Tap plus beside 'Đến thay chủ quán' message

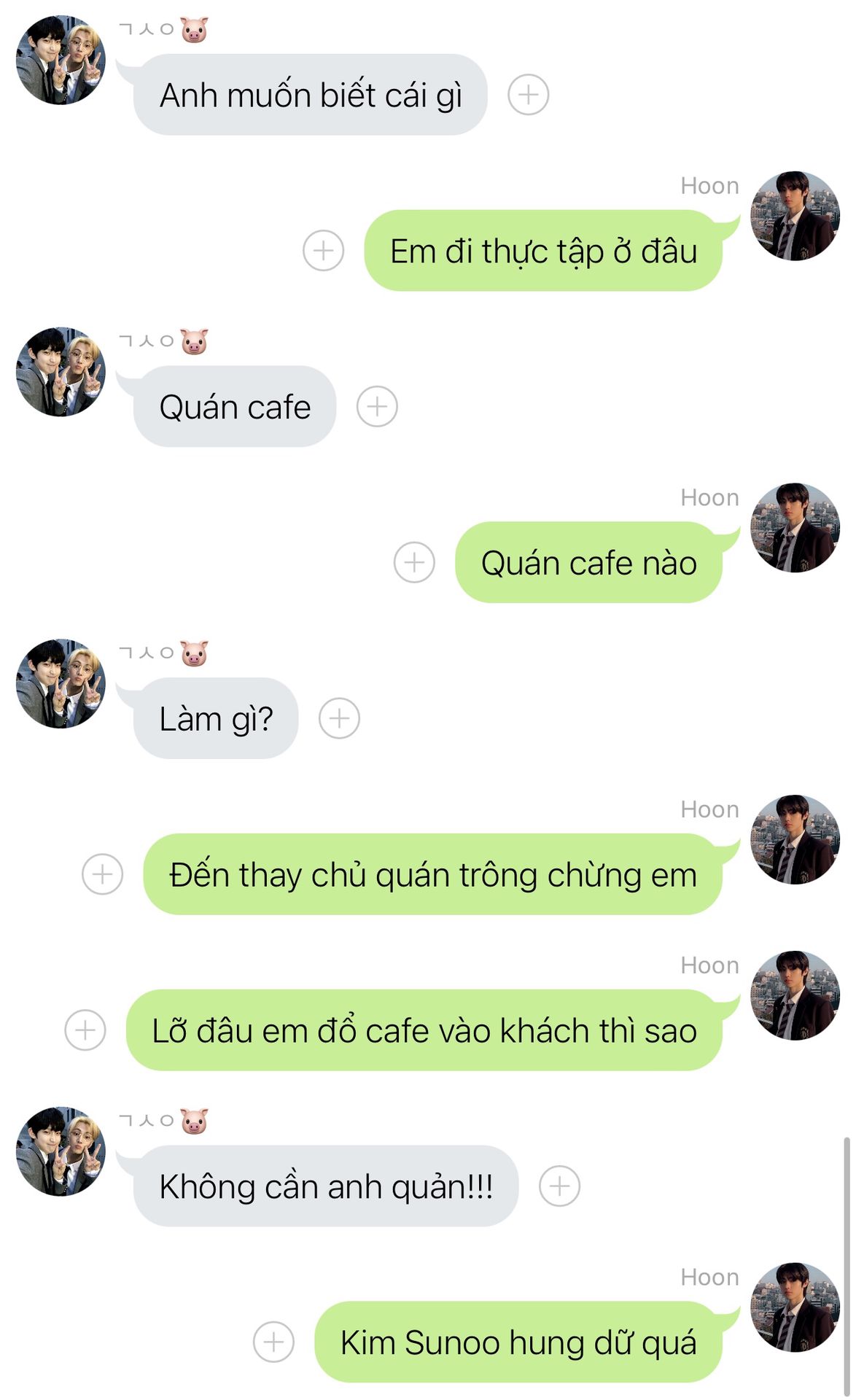(102, 874)
